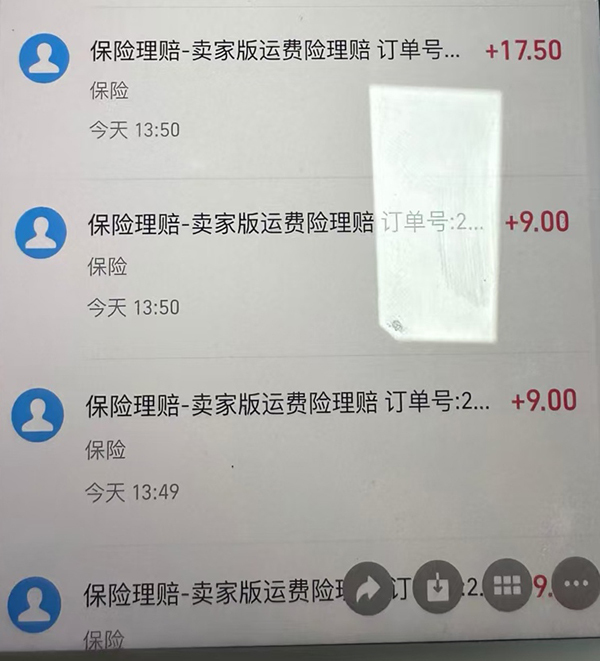
Task: Save the image with the download icon
Action: pyautogui.click(x=438, y=587)
